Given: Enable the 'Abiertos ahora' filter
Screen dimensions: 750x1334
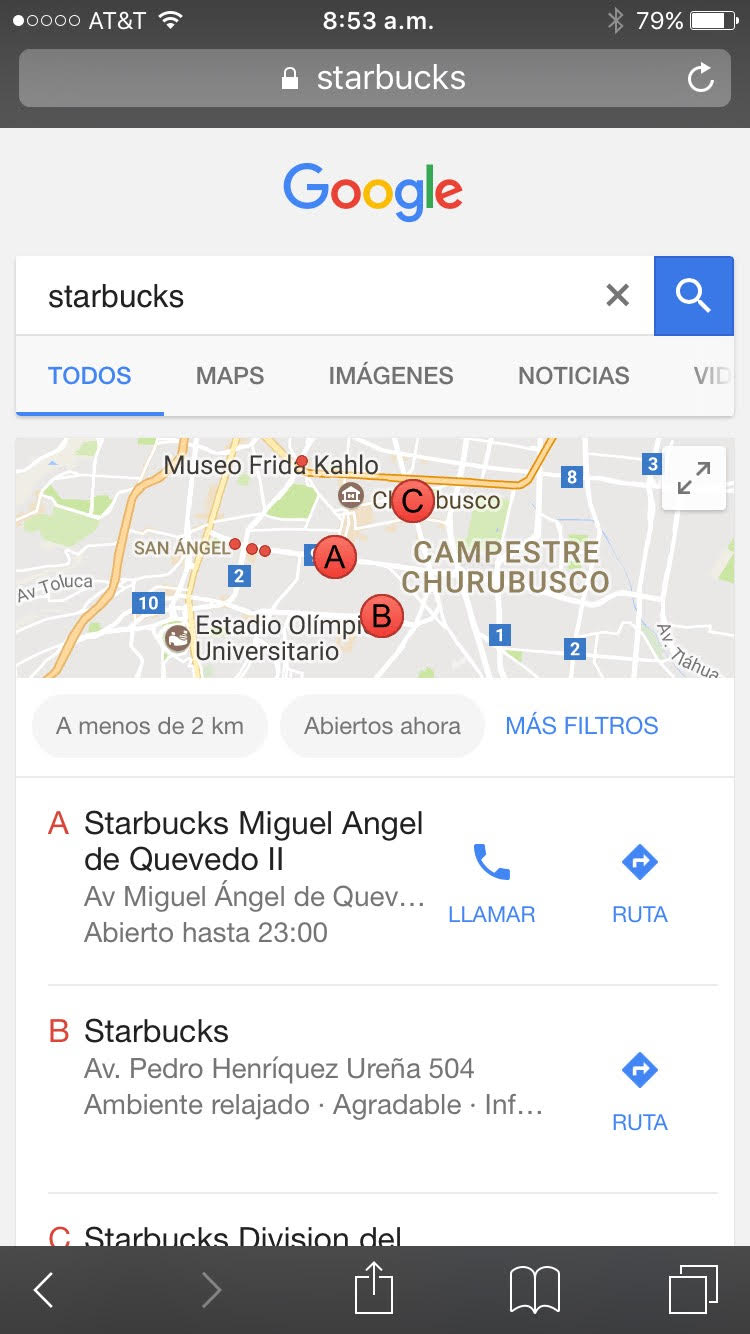Looking at the screenshot, I should pyautogui.click(x=382, y=725).
